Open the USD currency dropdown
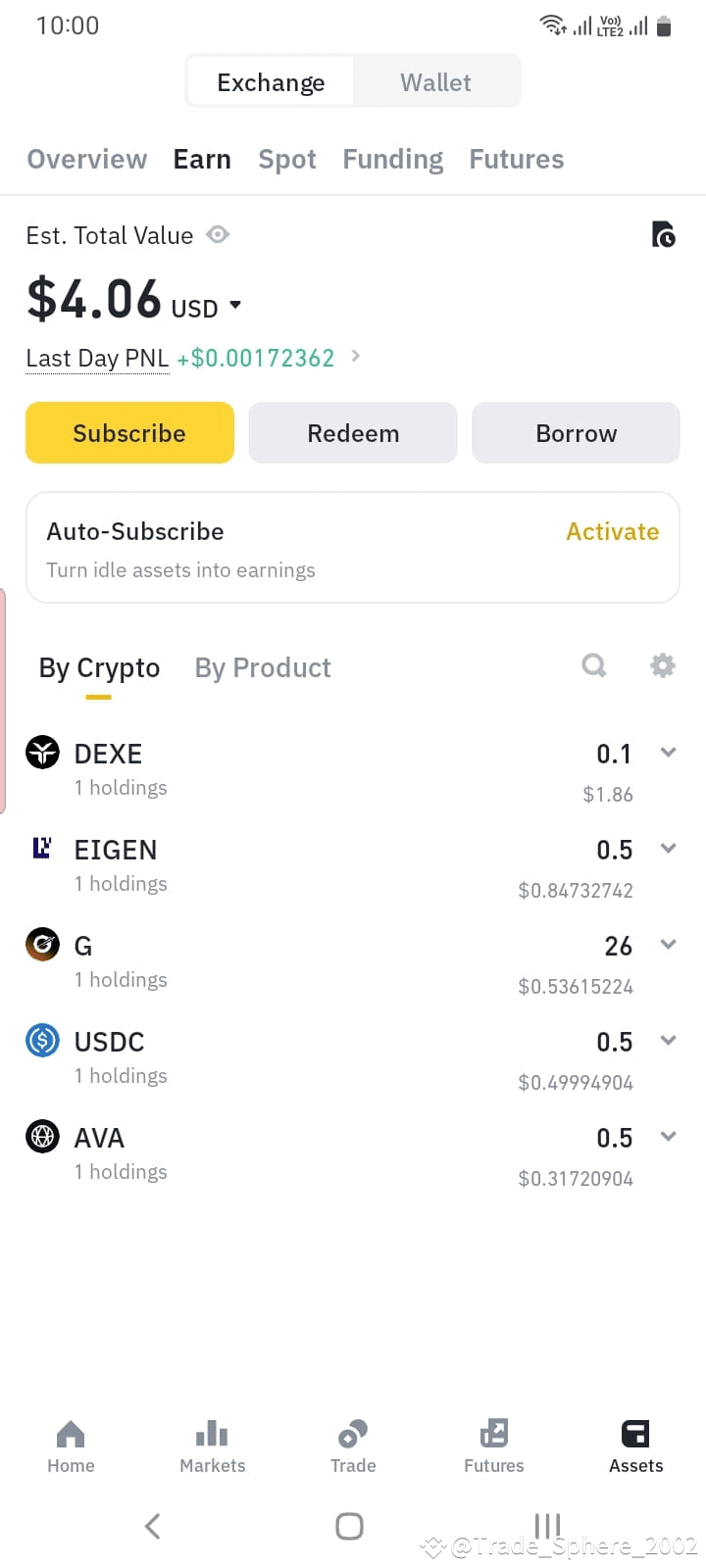The width and height of the screenshot is (706, 1568). [x=235, y=305]
